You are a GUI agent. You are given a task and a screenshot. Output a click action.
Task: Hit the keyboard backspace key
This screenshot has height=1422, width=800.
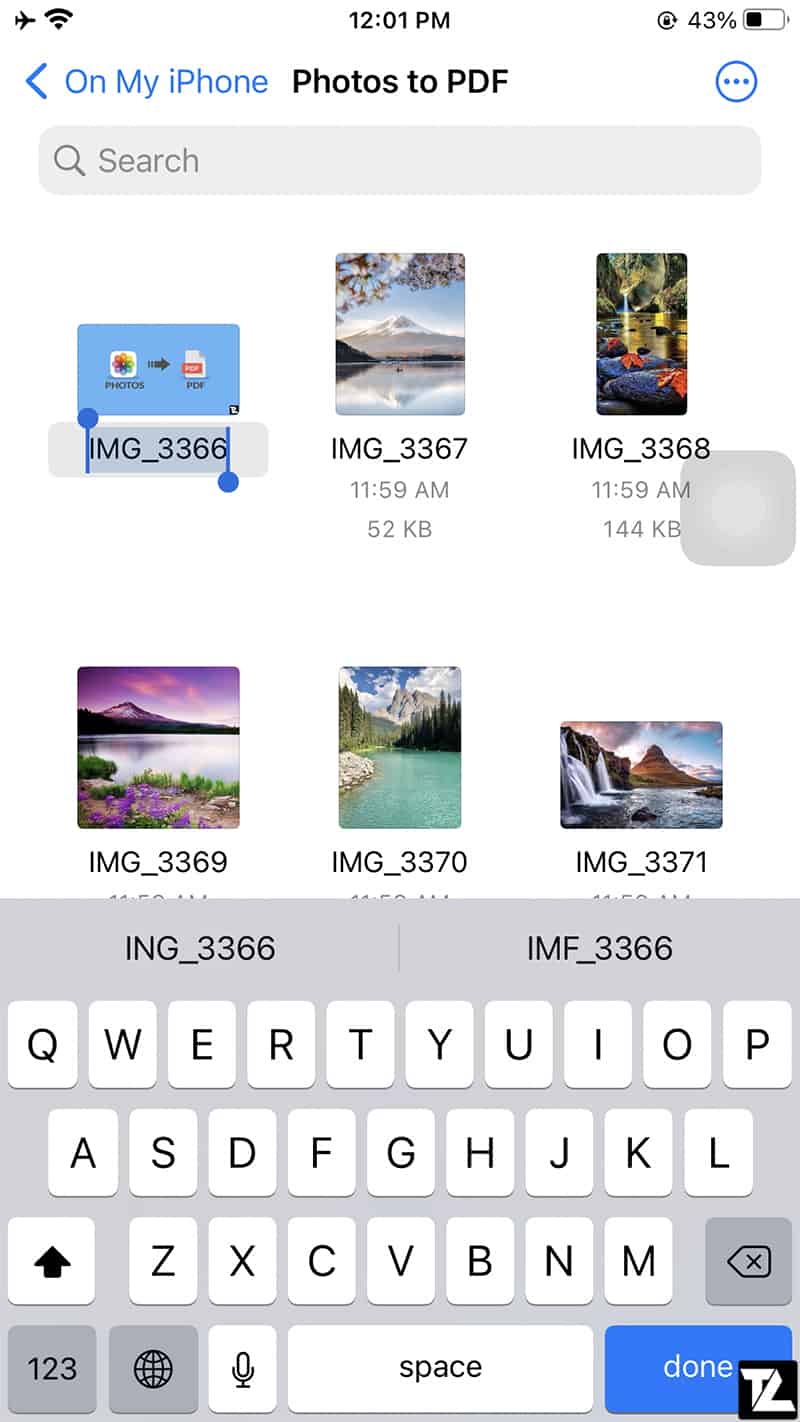point(748,1262)
